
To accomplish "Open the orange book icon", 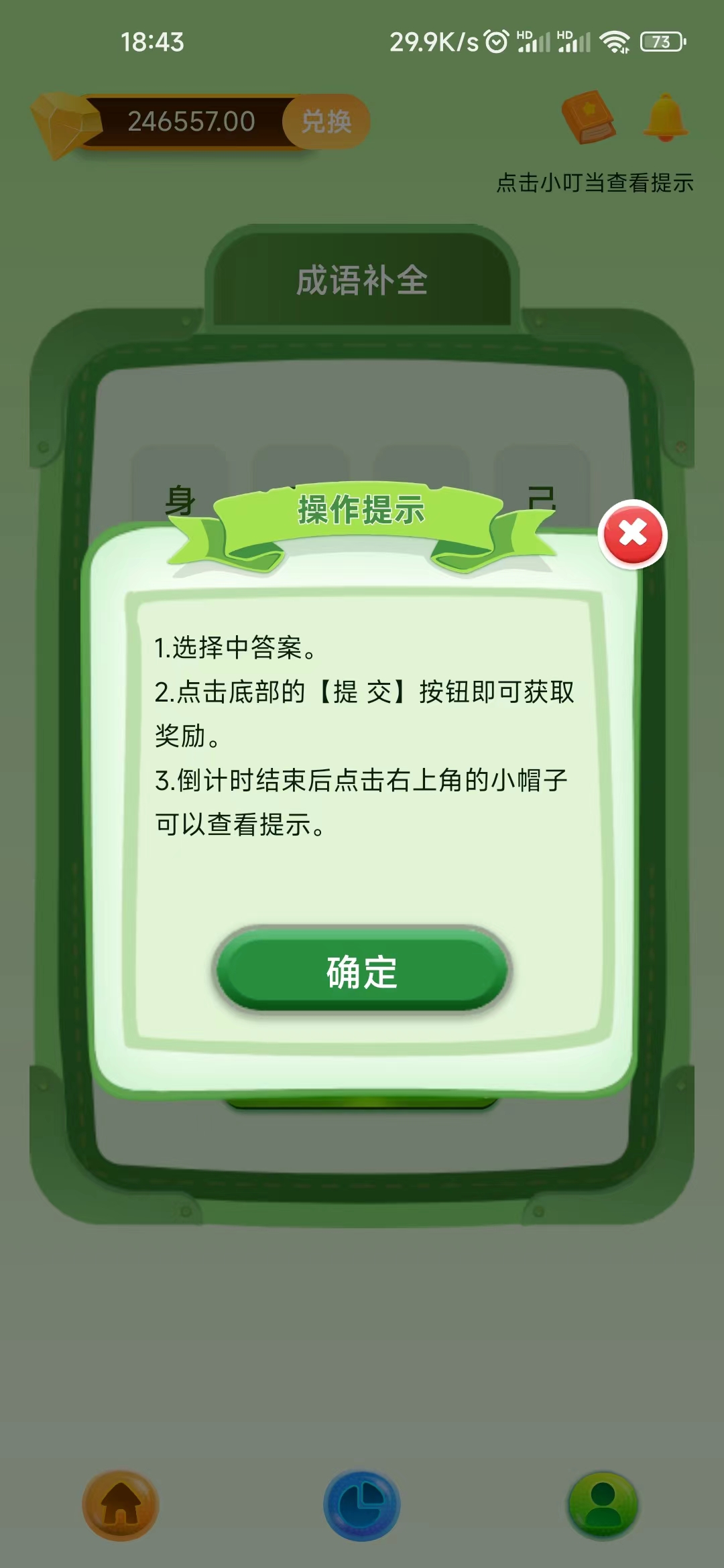I will tap(589, 117).
